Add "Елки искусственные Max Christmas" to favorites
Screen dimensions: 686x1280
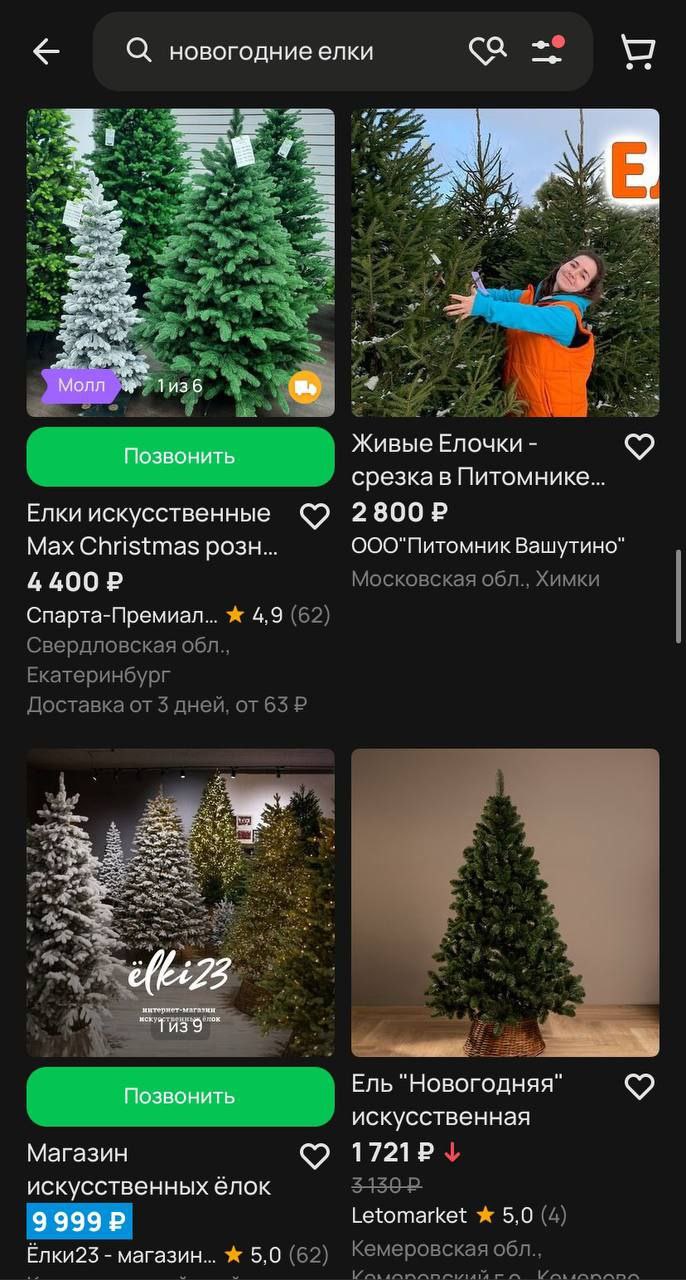[x=315, y=516]
